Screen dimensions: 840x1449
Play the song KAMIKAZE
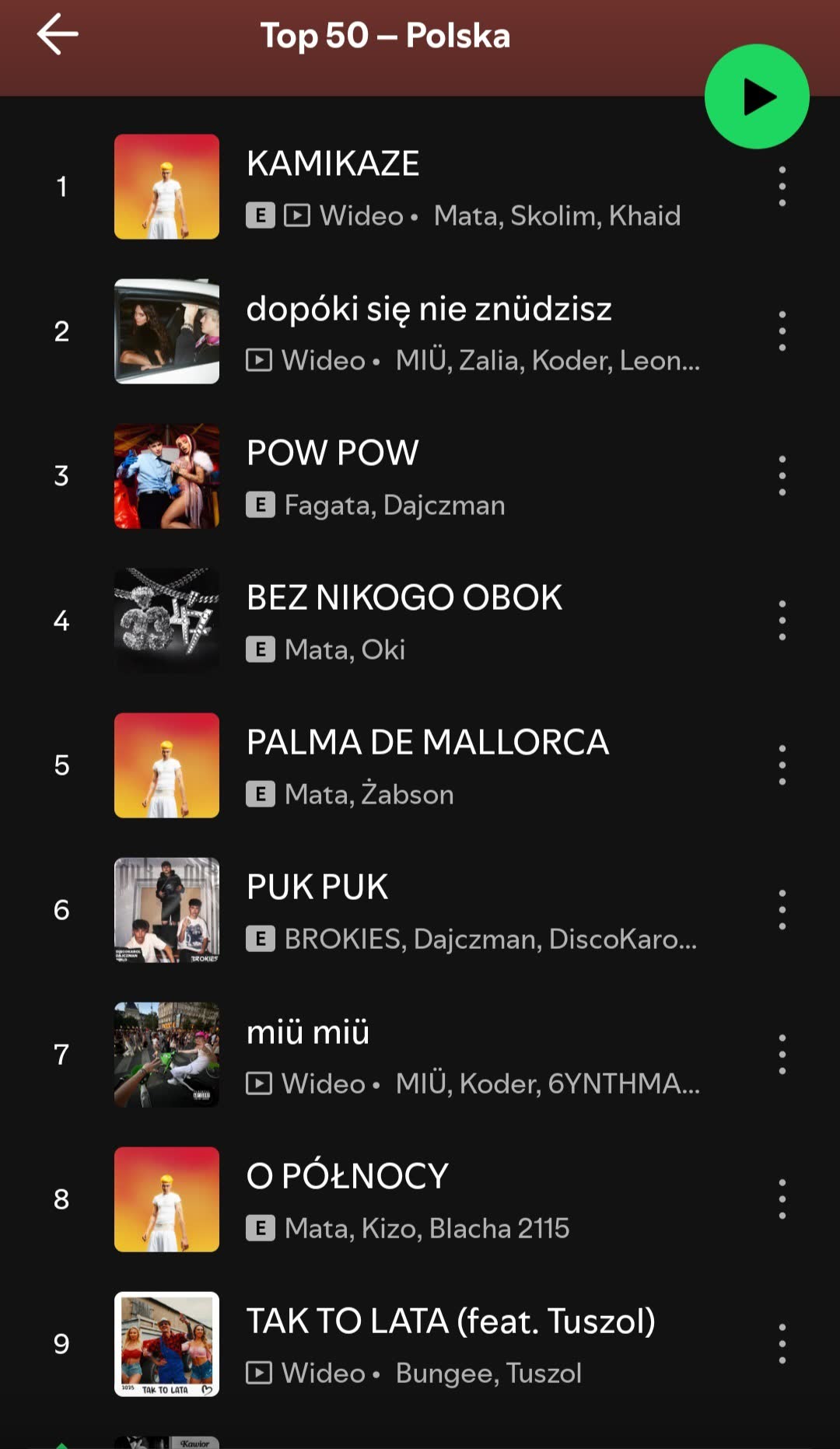point(333,164)
